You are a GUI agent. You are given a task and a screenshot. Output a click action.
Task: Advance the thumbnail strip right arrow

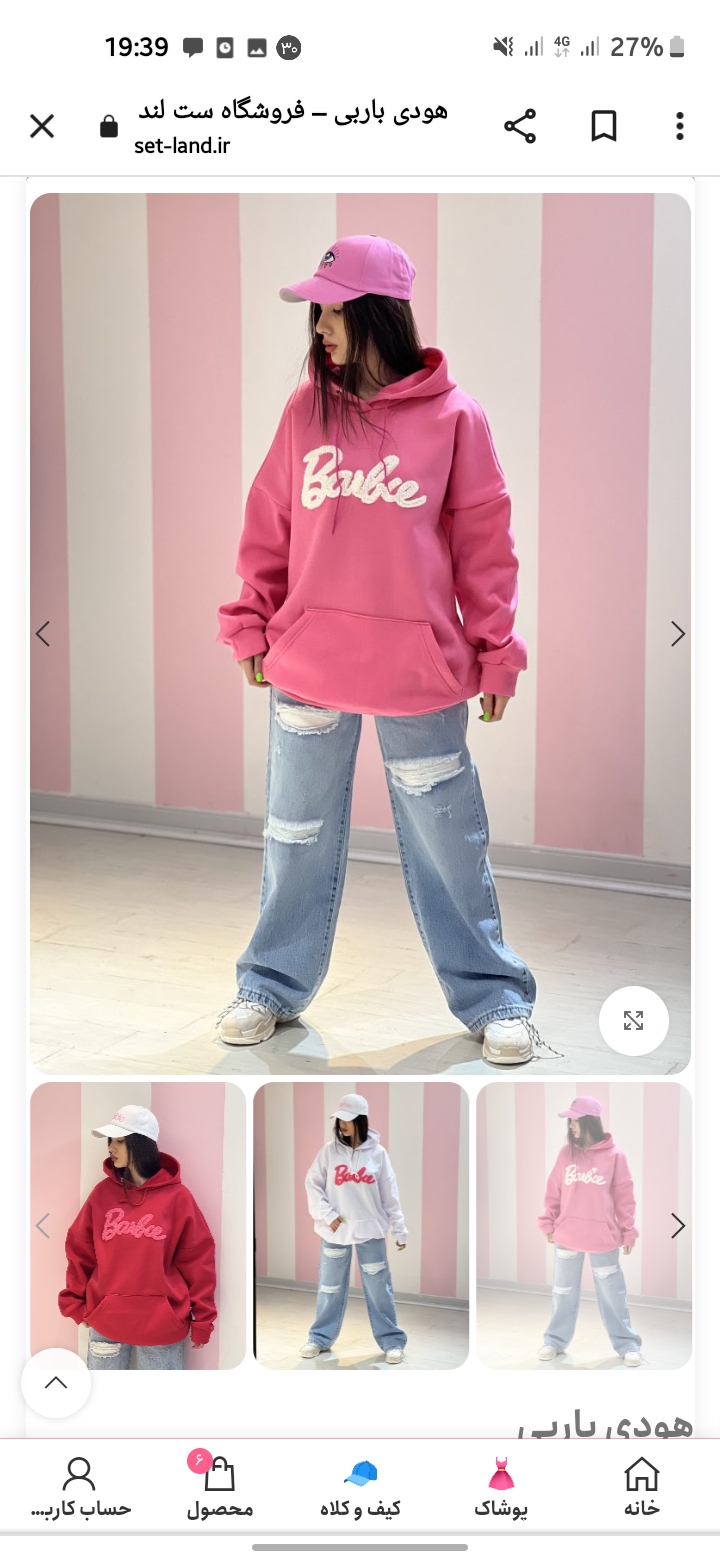point(678,1226)
